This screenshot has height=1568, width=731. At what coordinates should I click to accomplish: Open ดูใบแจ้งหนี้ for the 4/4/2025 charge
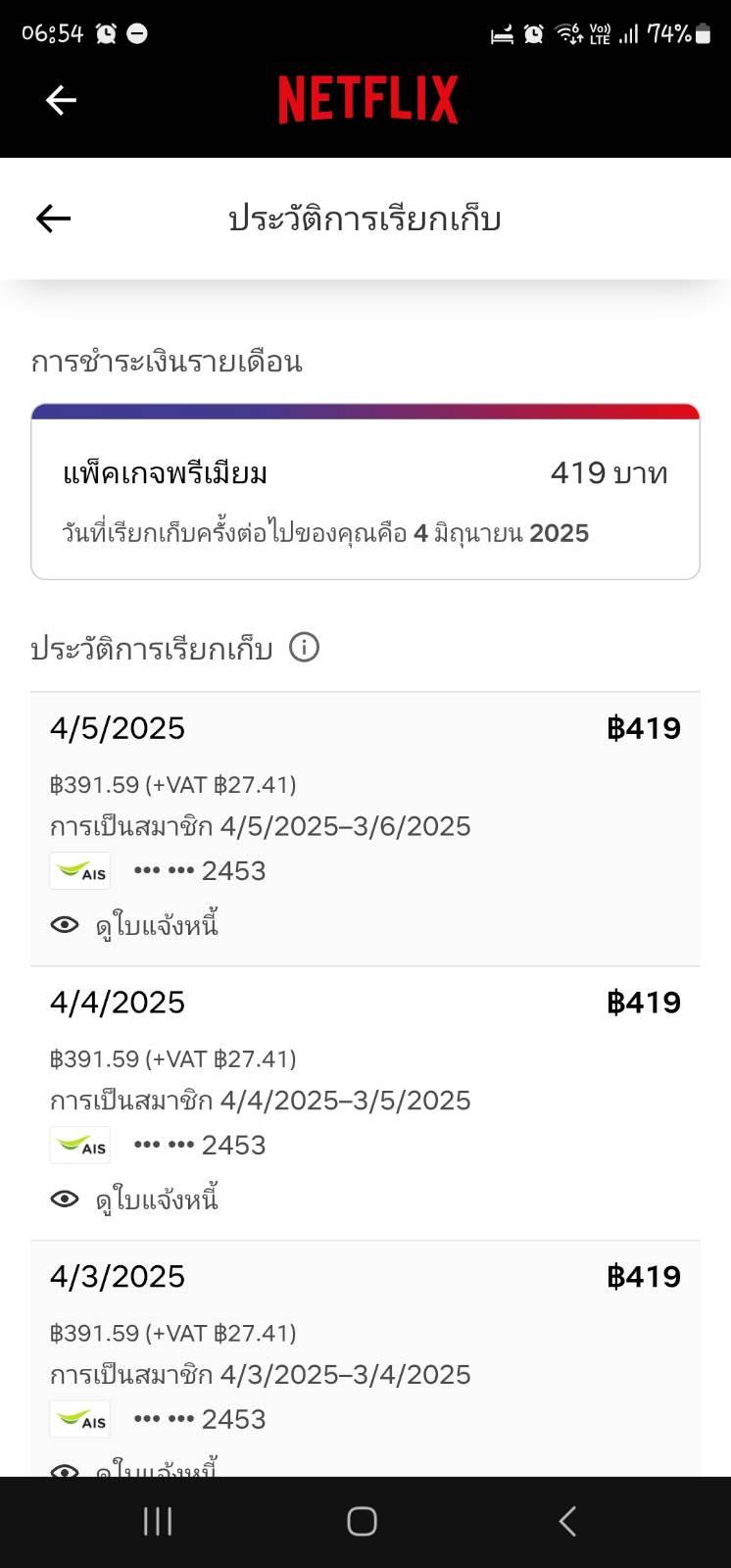tap(134, 1199)
